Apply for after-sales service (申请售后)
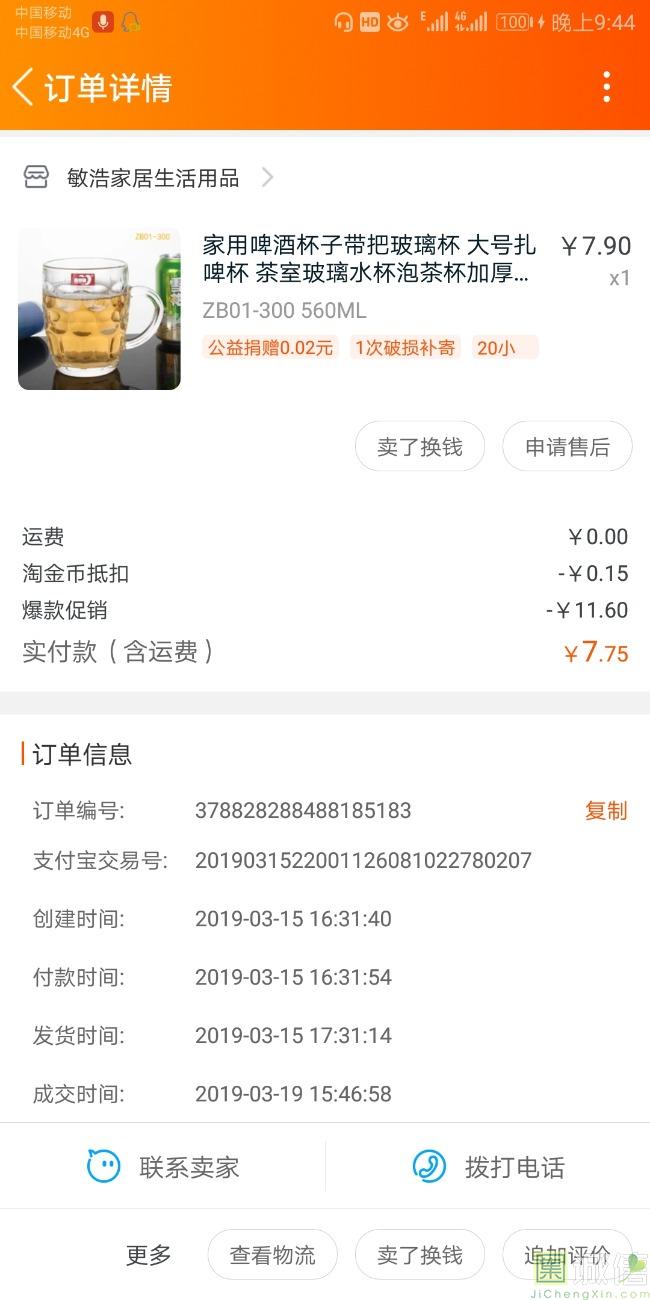This screenshot has height=1300, width=650. point(567,447)
